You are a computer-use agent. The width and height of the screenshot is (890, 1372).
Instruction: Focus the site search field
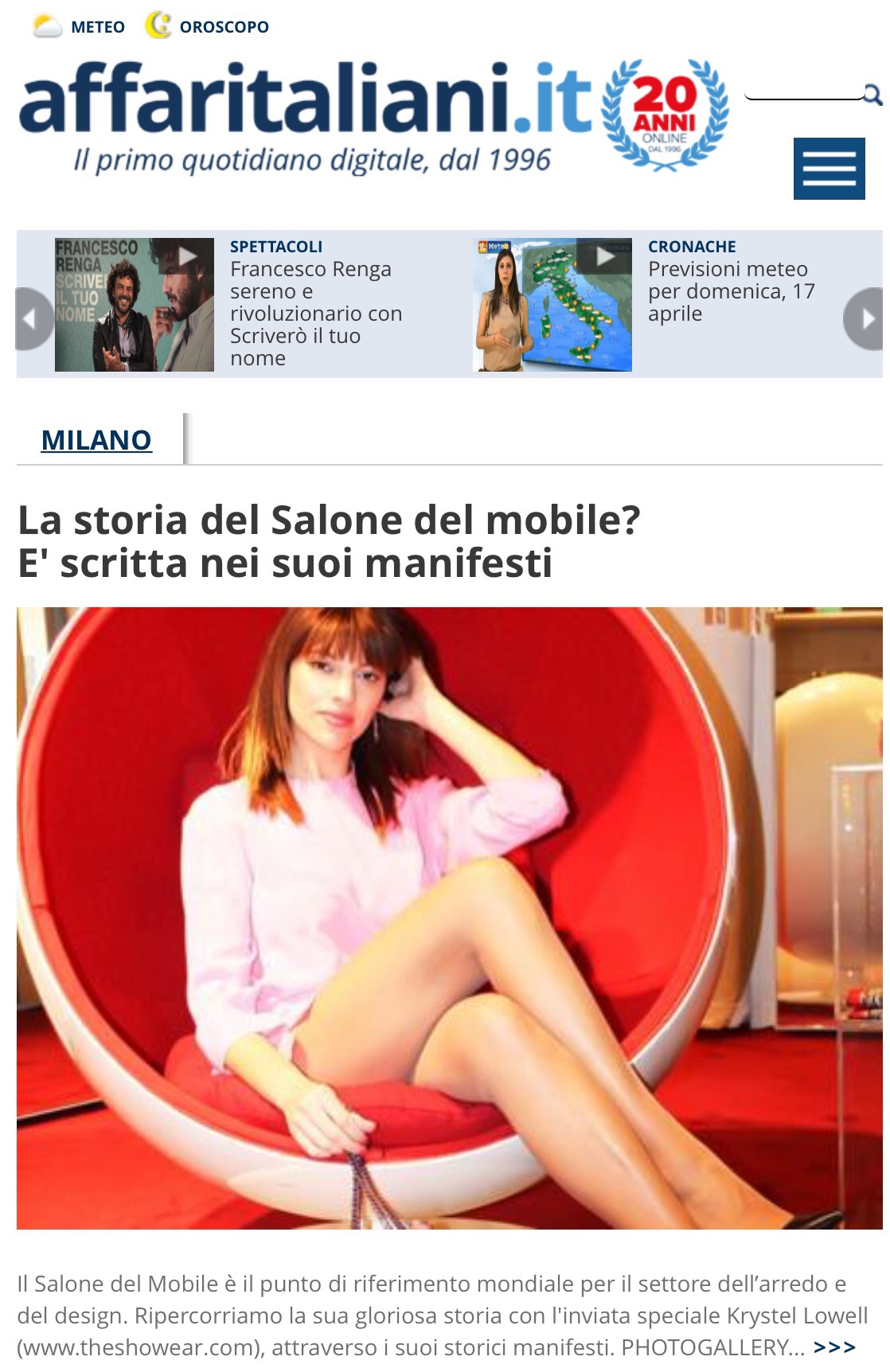pyautogui.click(x=804, y=91)
